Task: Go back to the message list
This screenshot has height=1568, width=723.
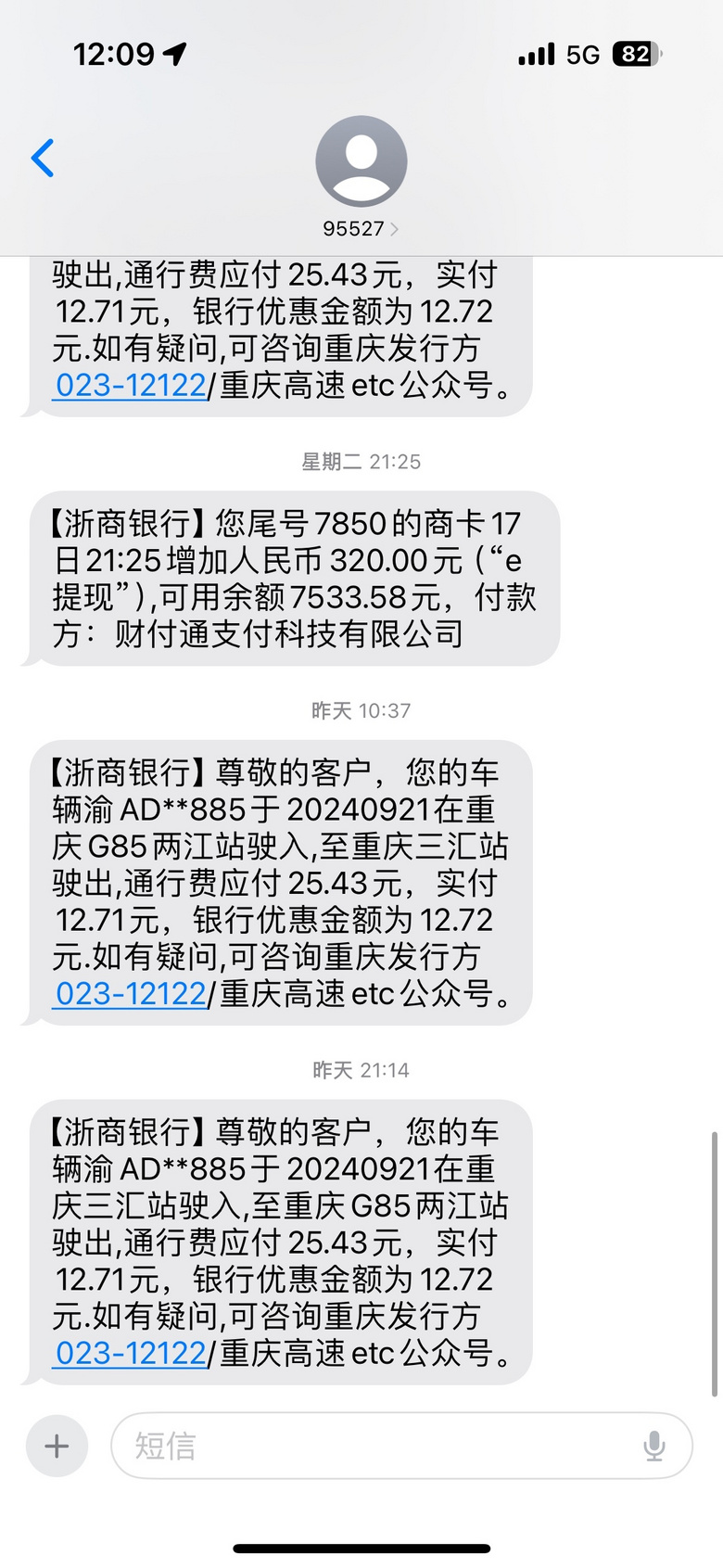Action: pyautogui.click(x=43, y=159)
